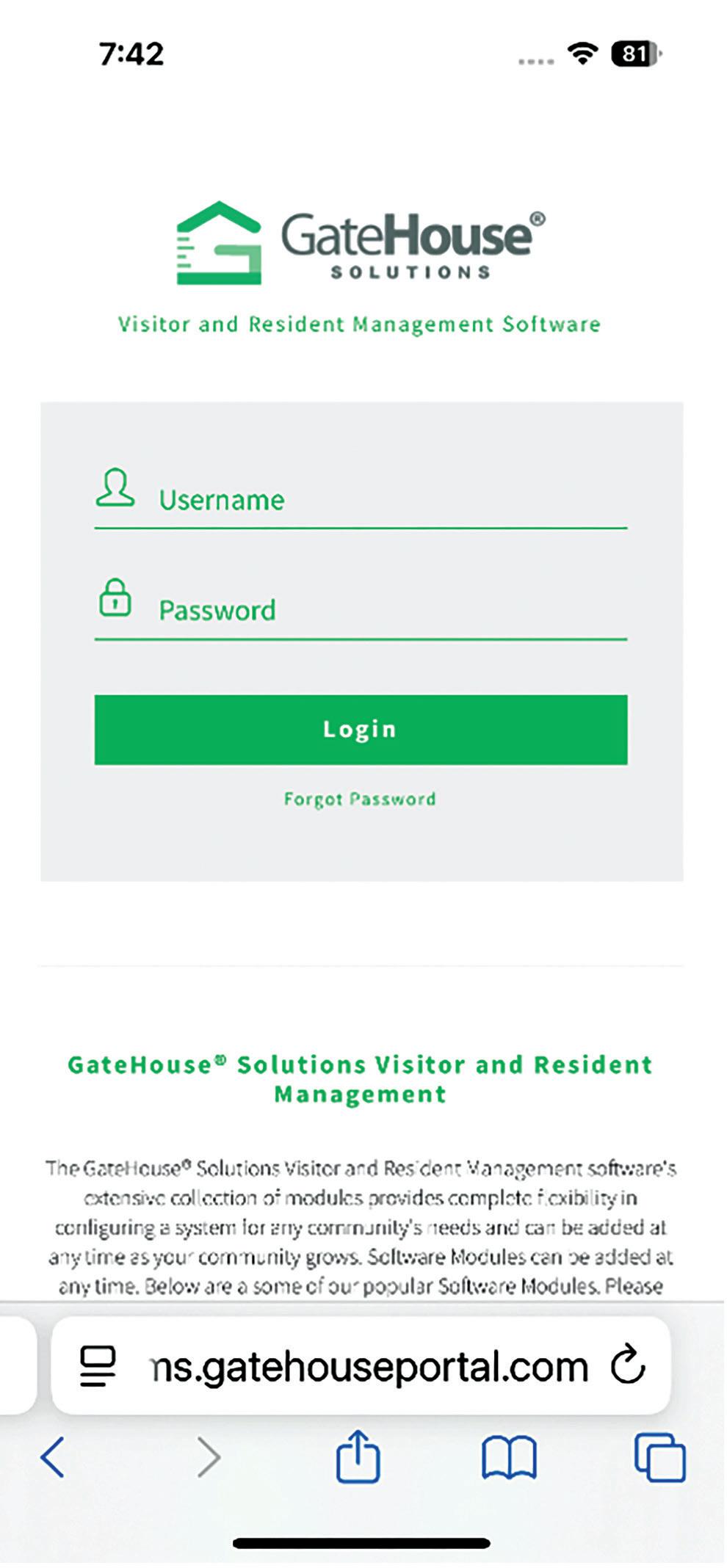Select the gatehouseportal.com address bar
The height and width of the screenshot is (1568, 727).
coord(367,1367)
